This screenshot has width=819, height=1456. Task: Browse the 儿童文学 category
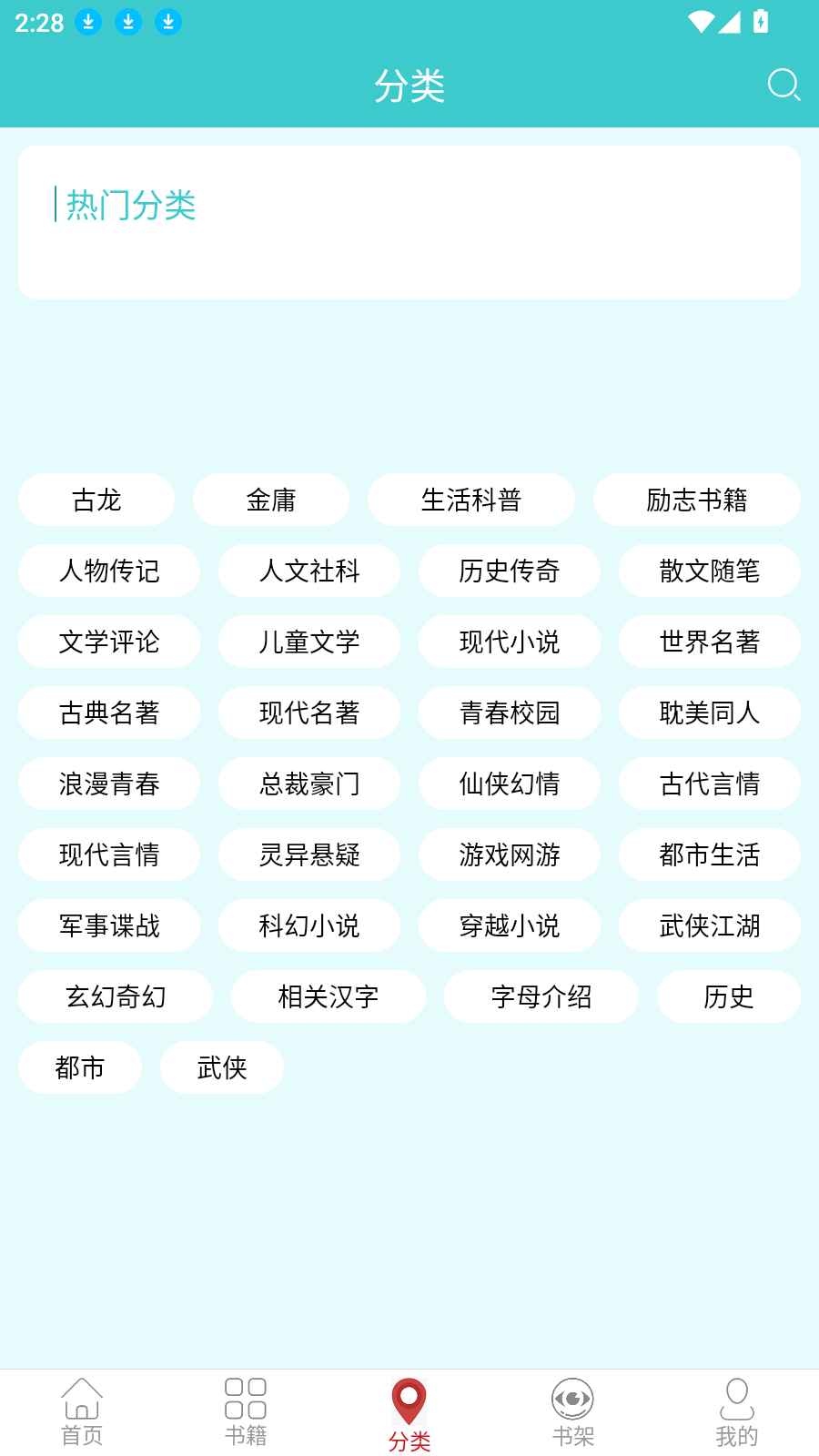309,642
